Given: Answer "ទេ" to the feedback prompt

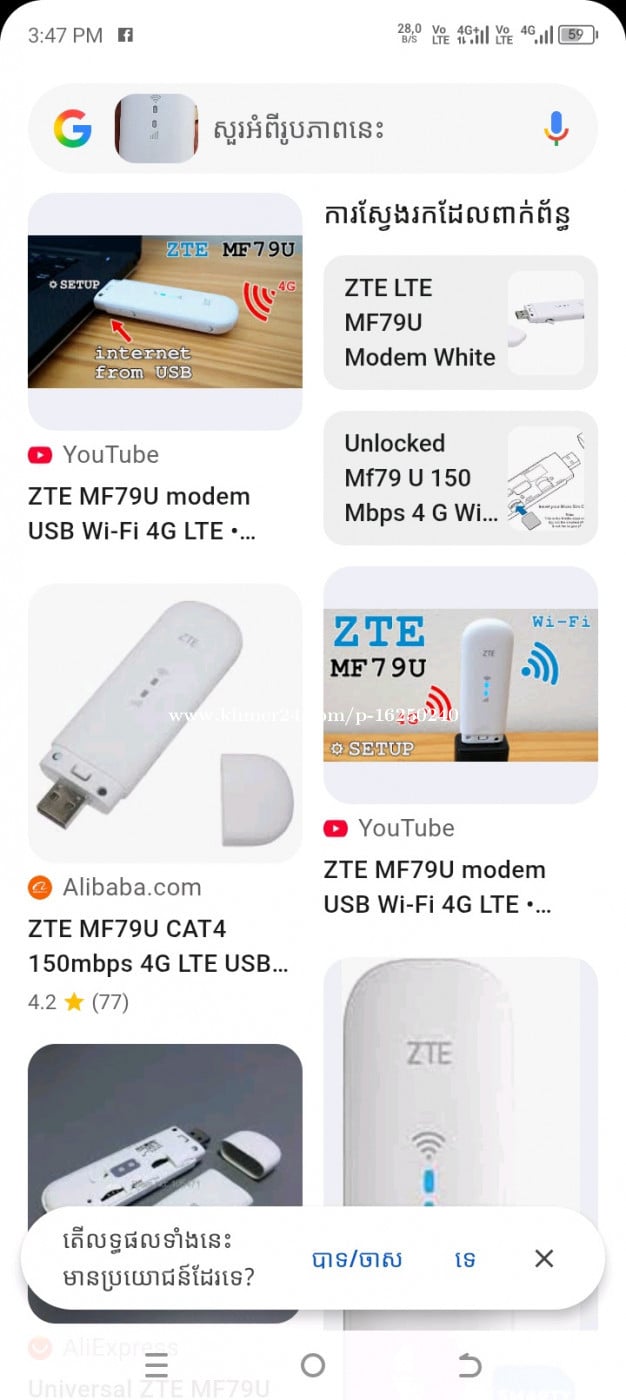Looking at the screenshot, I should (x=465, y=1259).
